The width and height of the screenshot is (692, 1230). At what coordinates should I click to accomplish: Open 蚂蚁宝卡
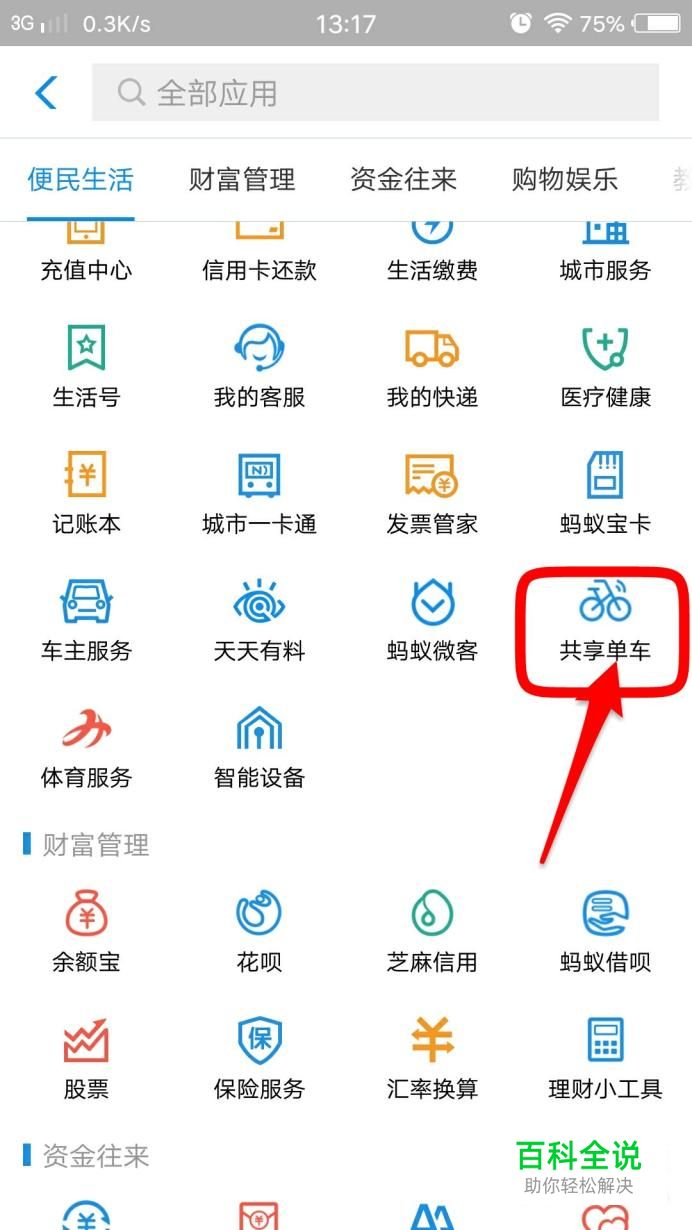[x=605, y=493]
